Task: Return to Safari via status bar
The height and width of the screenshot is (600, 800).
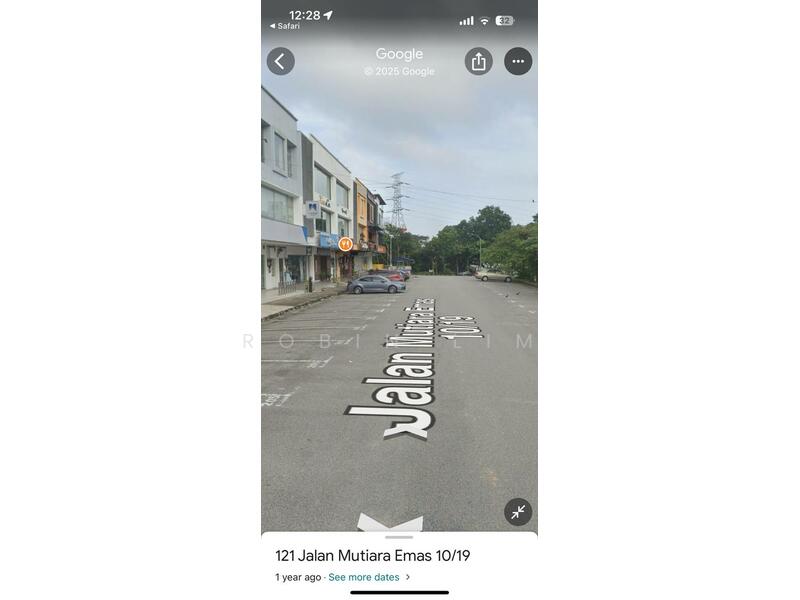Action: (284, 26)
